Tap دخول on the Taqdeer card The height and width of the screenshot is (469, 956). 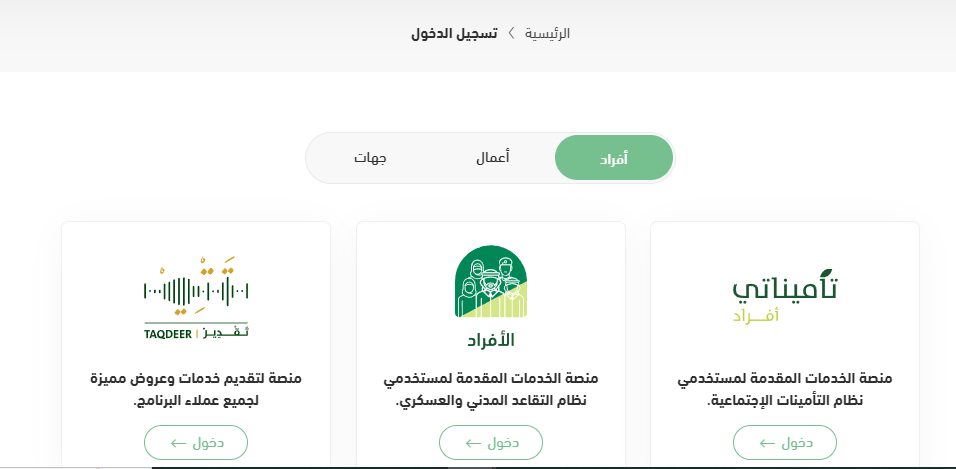196,442
